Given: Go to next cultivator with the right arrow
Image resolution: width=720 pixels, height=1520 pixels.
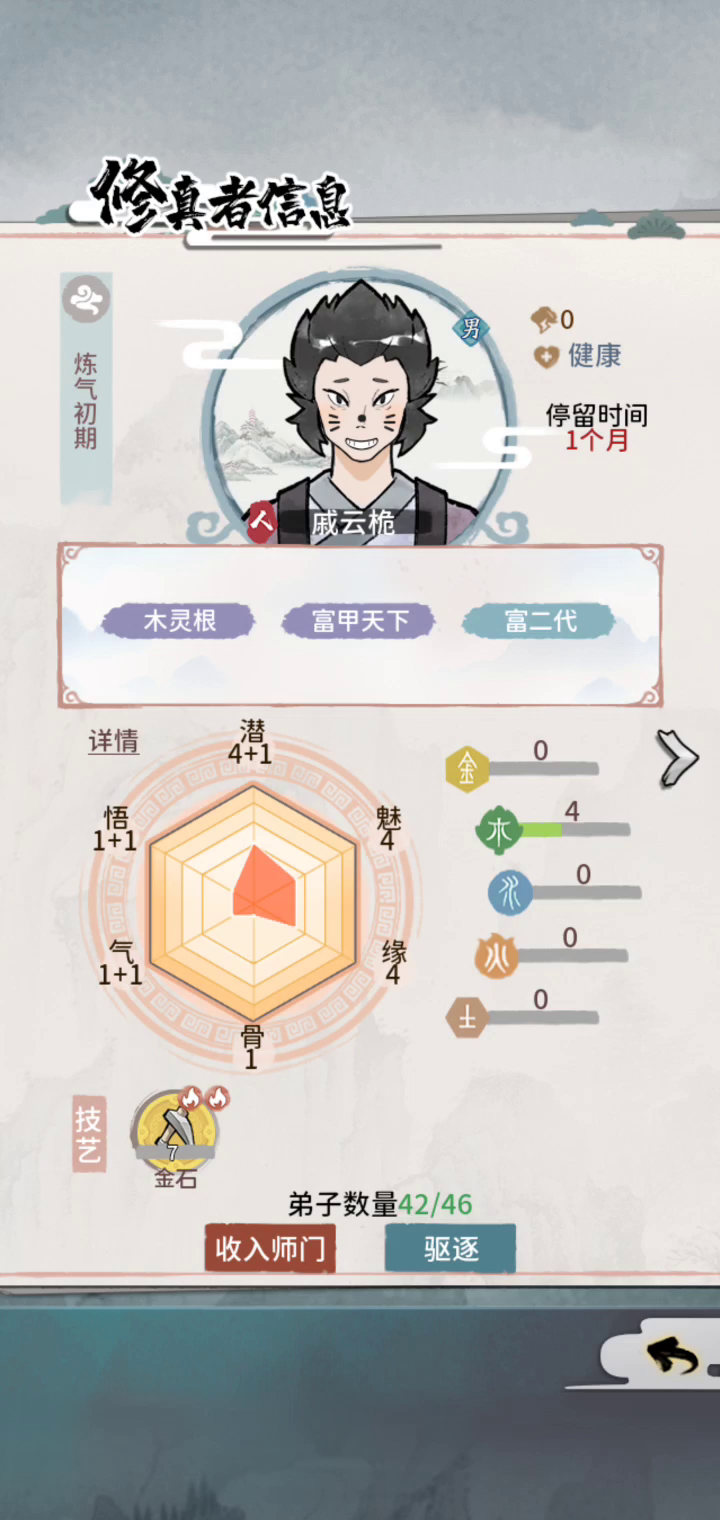Looking at the screenshot, I should click(x=677, y=760).
